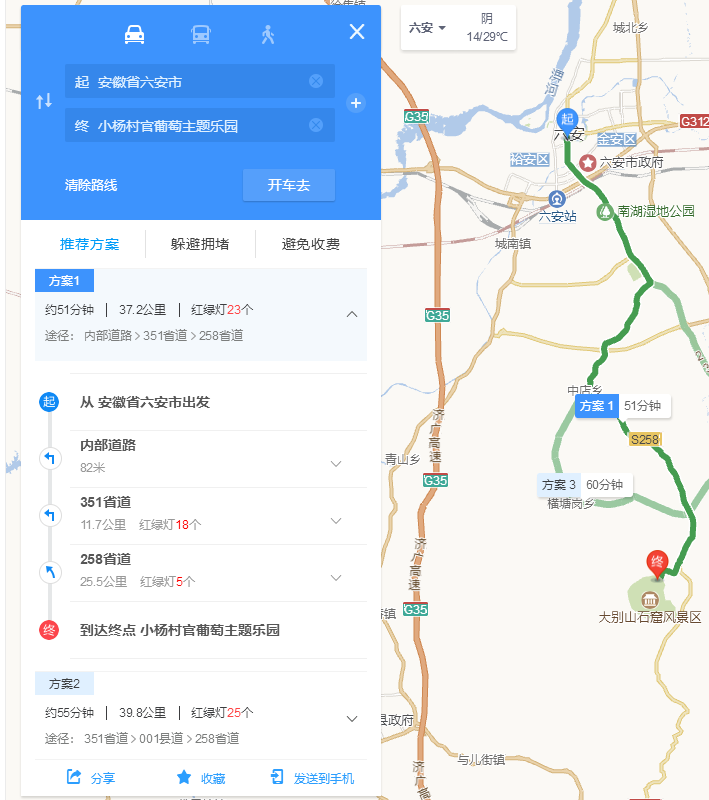Swap start and end locations

(44, 101)
